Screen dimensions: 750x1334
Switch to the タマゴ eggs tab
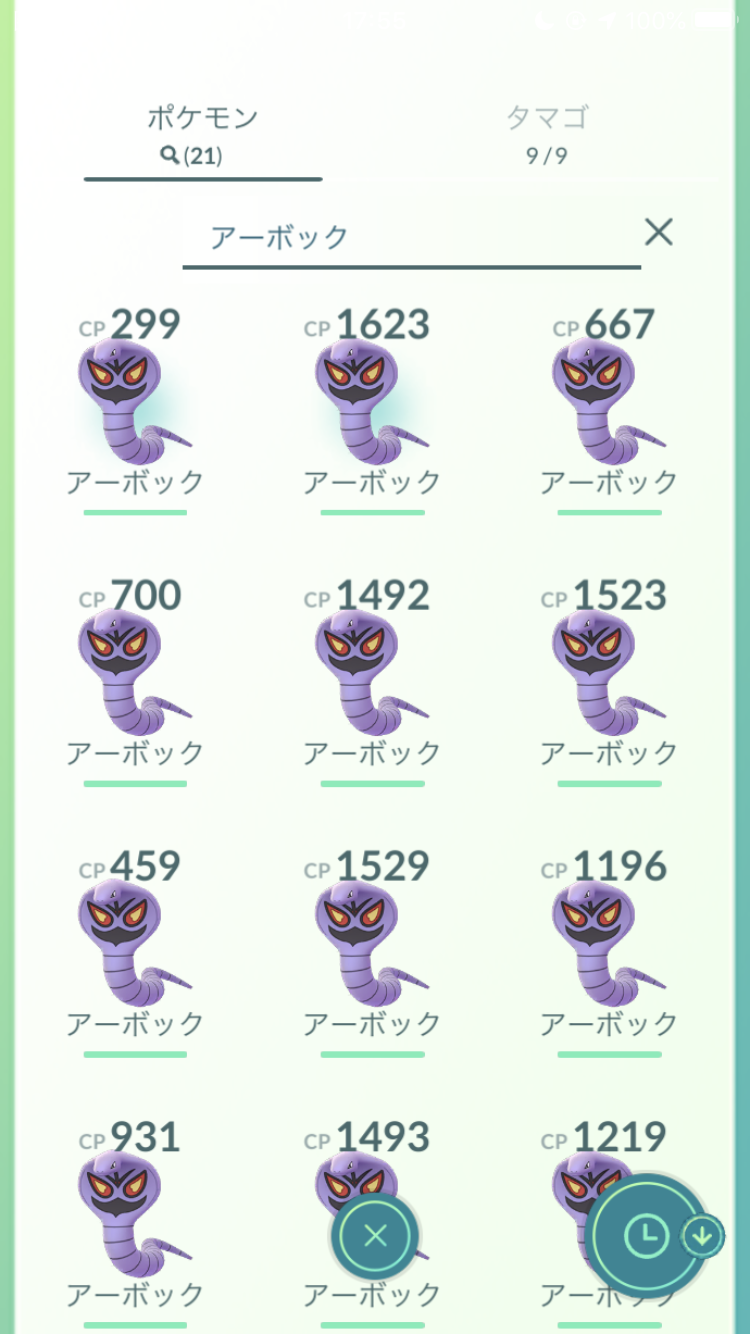tap(546, 133)
